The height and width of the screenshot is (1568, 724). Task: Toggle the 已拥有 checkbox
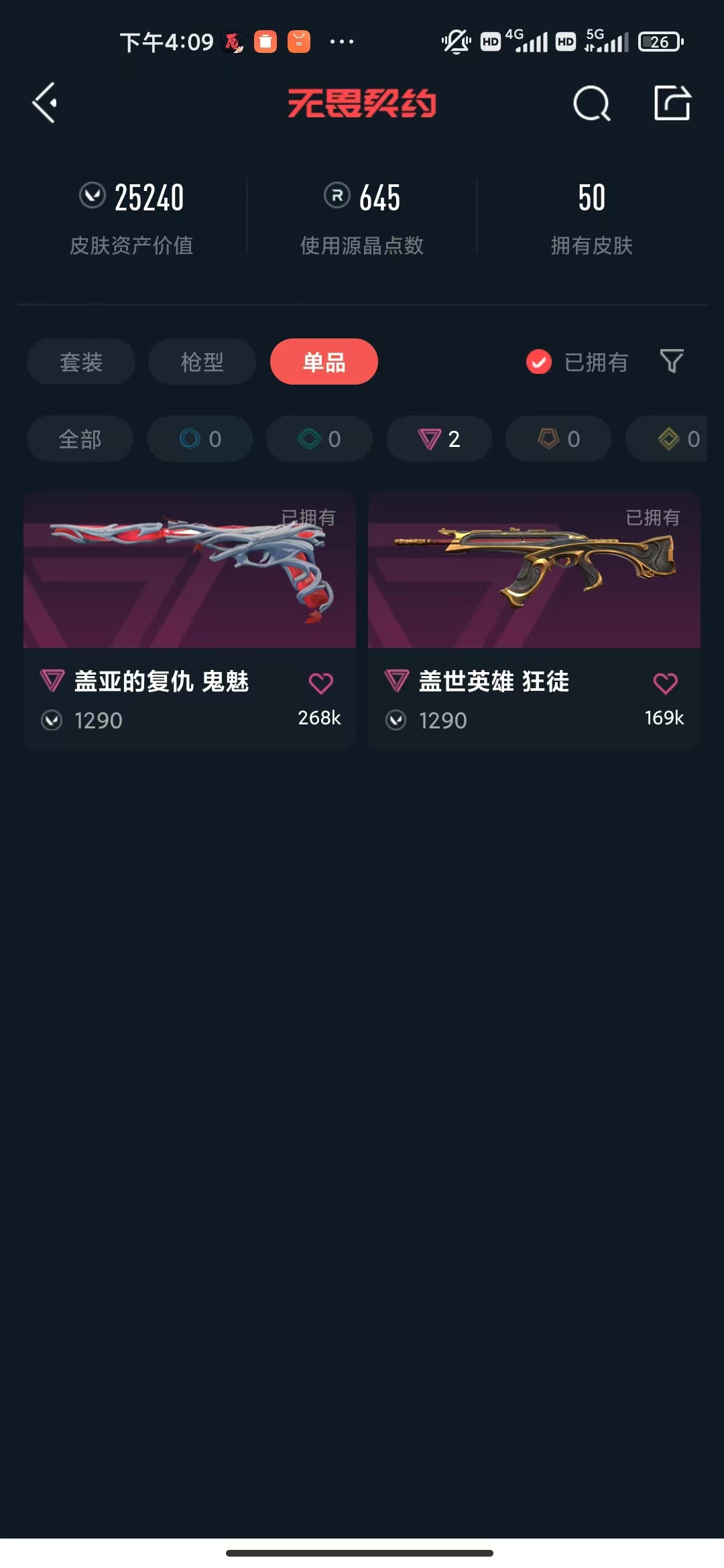tap(539, 362)
